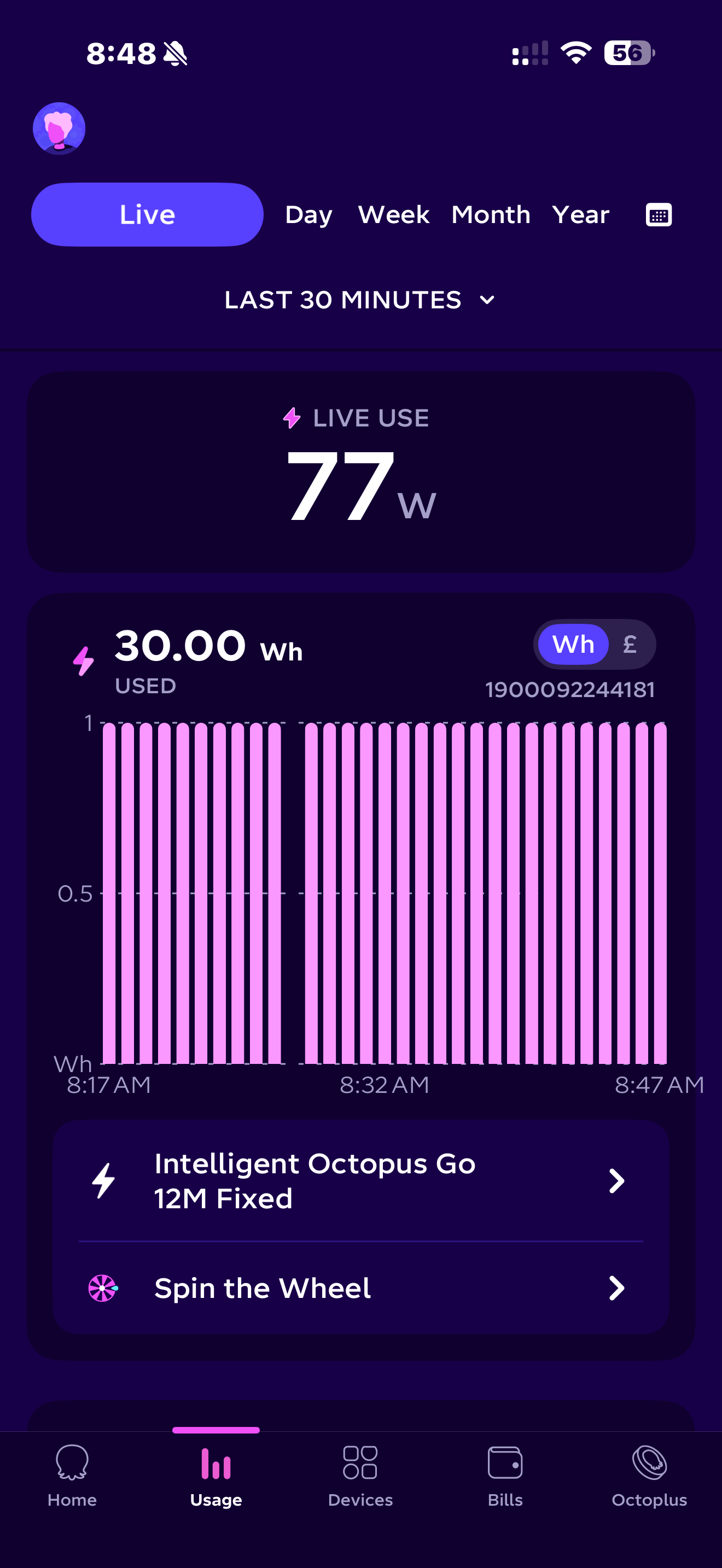Open the Bills tab

point(505,1476)
